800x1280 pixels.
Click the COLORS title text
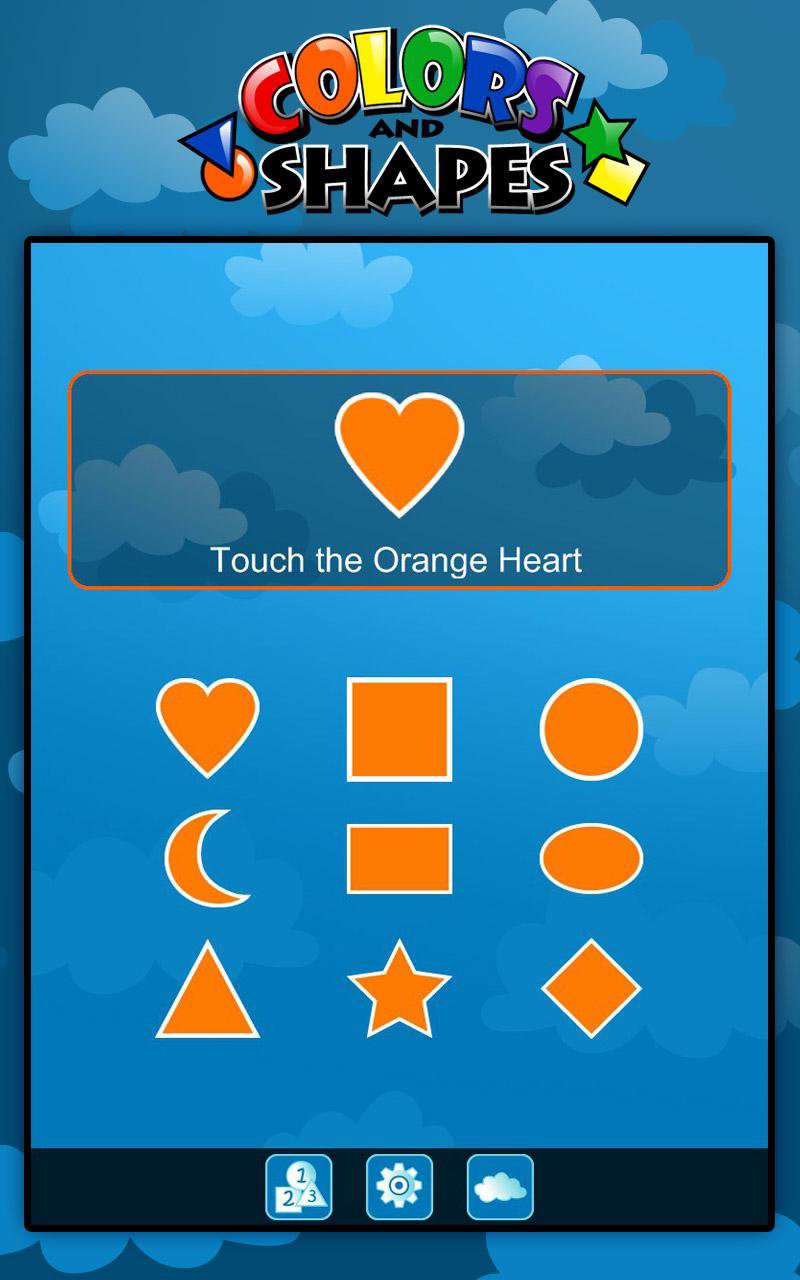pyautogui.click(x=400, y=85)
